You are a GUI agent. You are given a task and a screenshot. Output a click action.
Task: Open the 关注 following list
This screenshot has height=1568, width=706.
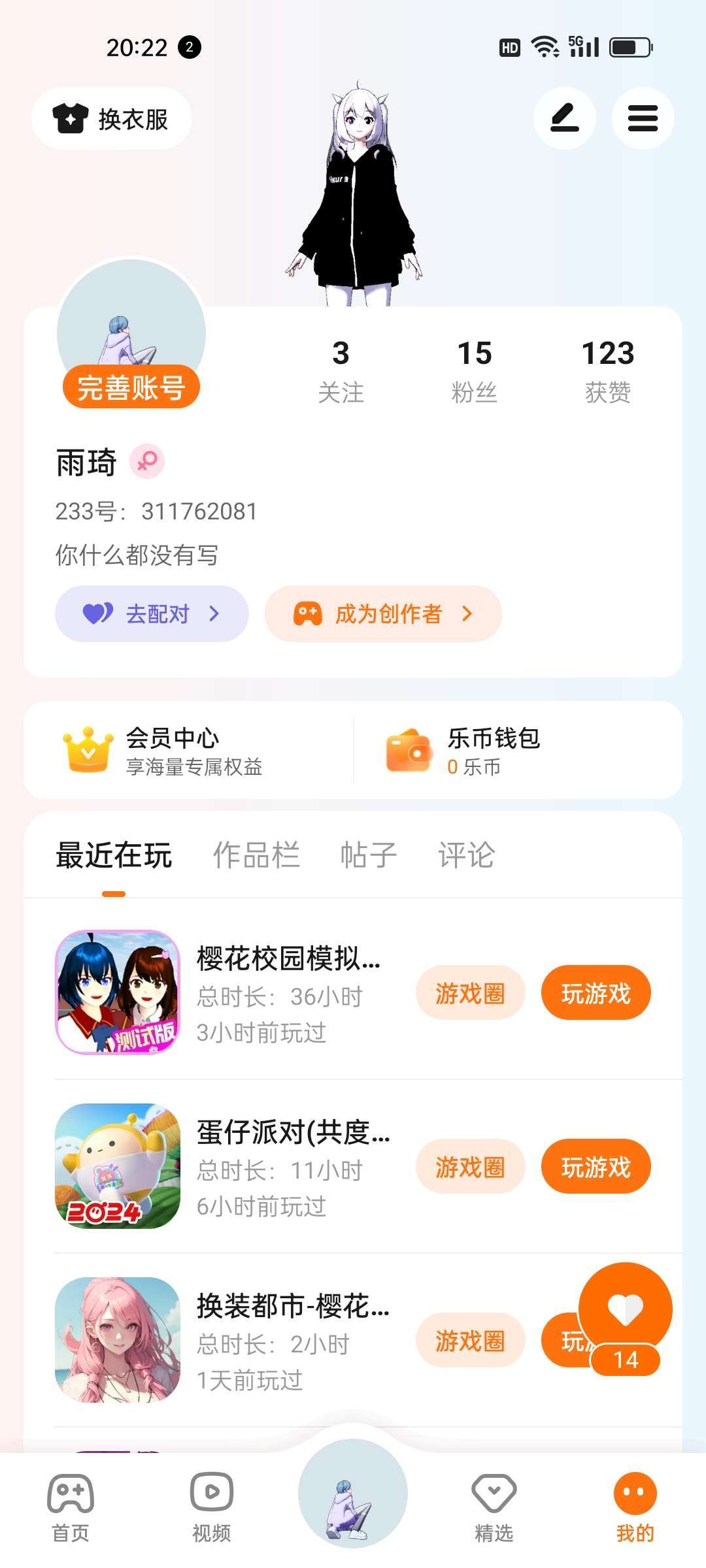pyautogui.click(x=341, y=371)
